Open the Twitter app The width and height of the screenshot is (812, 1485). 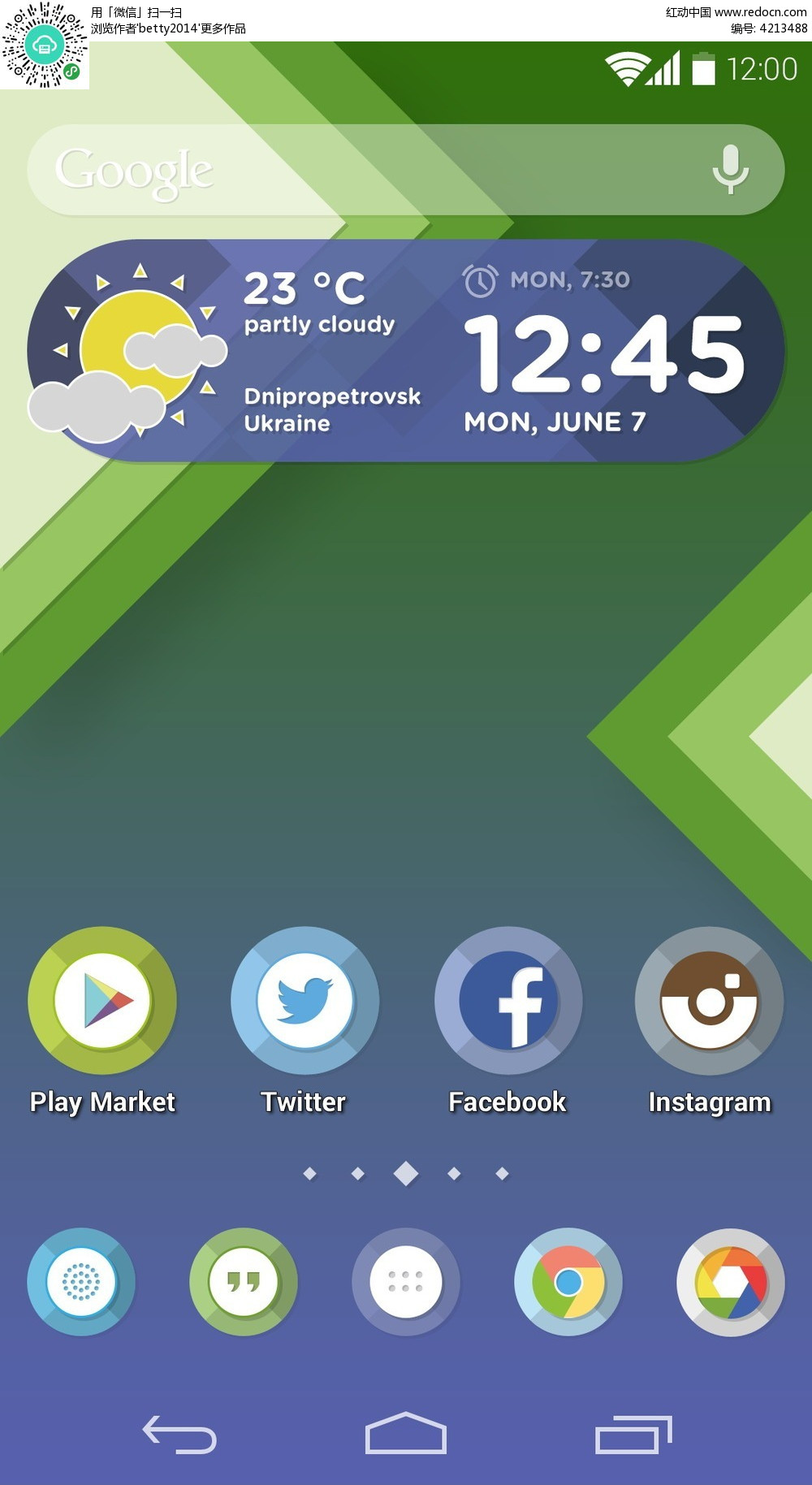tap(304, 1001)
